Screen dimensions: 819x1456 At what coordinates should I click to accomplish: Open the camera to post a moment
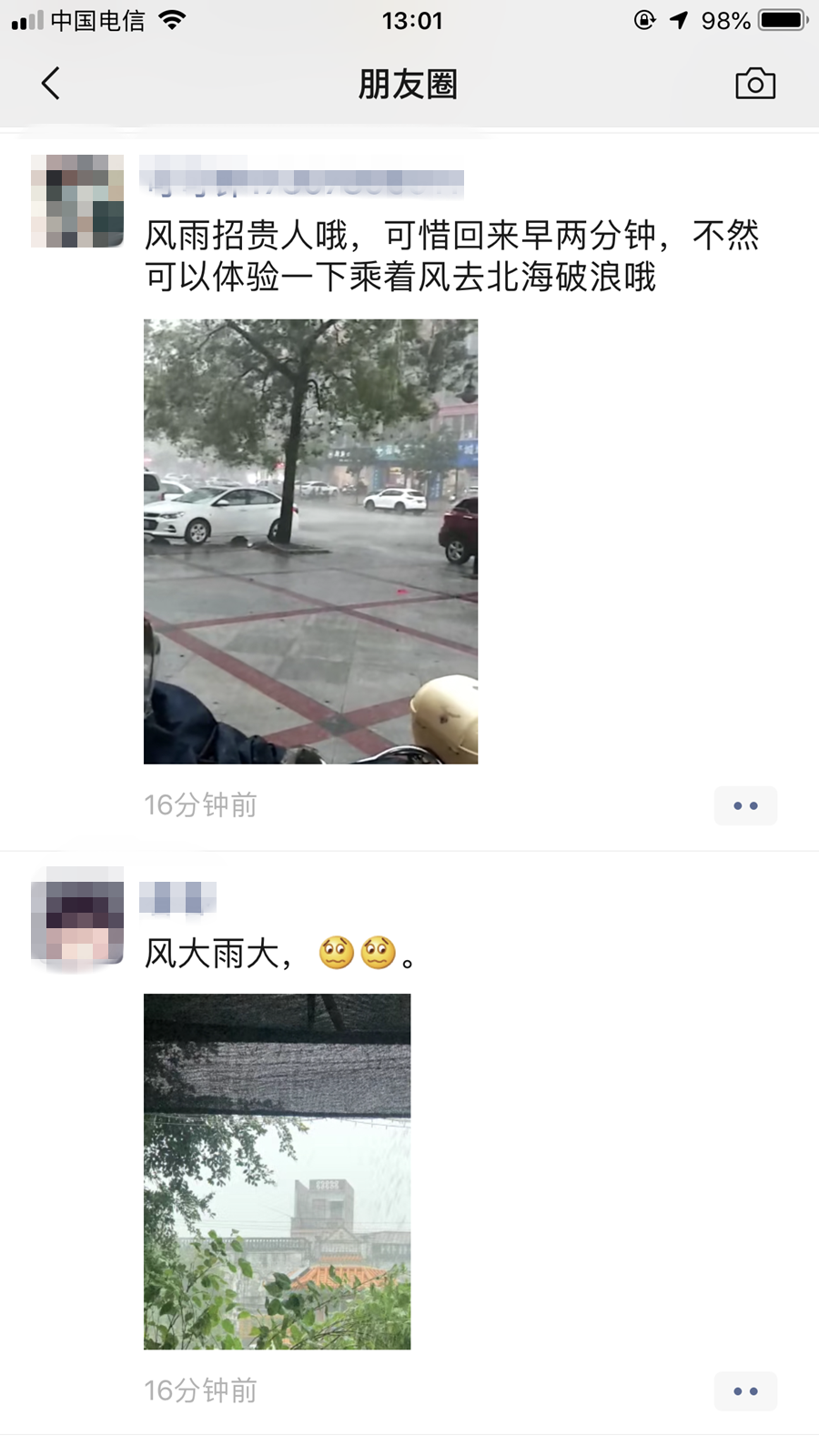[x=754, y=84]
